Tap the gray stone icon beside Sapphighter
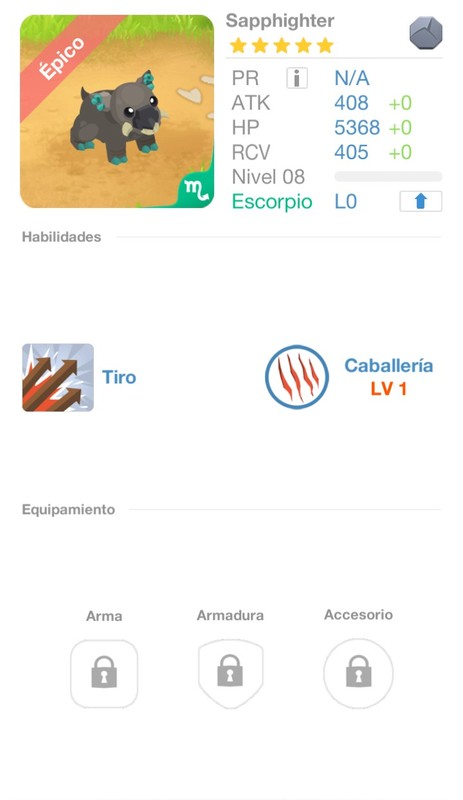The image size is (463, 800). point(426,33)
